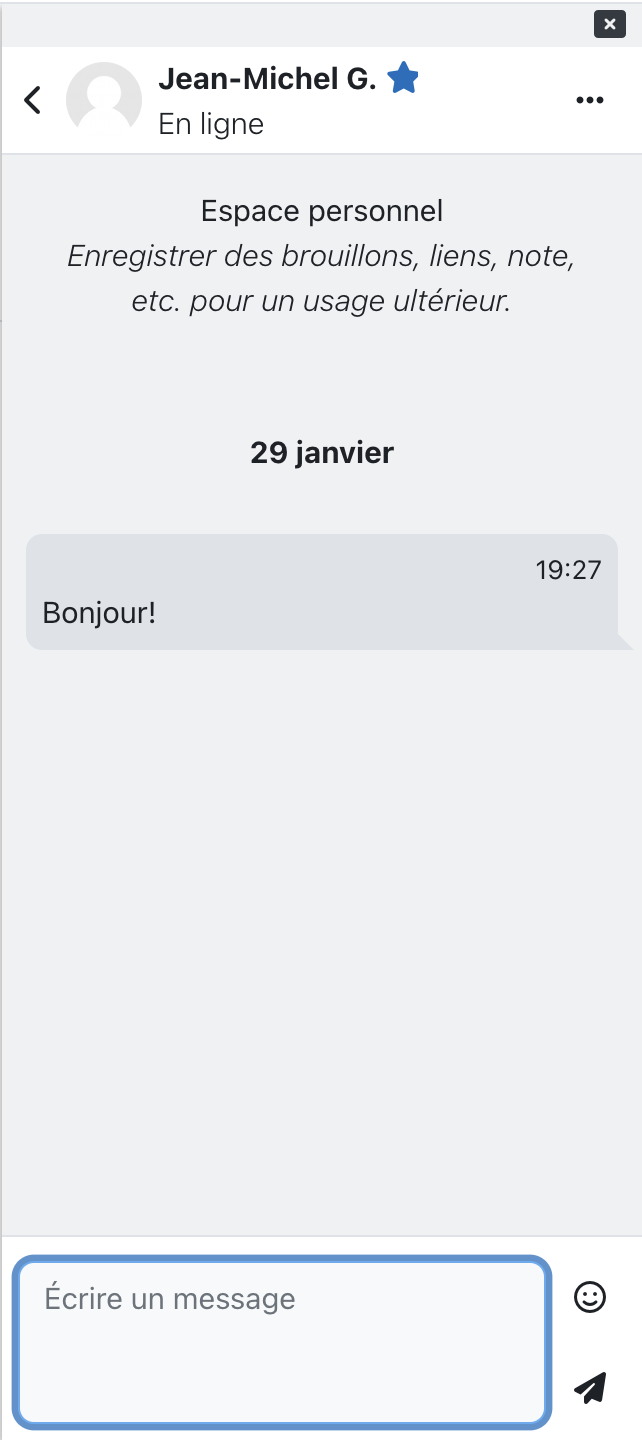Send the message with the paper plane
Viewport: 642px width, 1440px height.
(x=590, y=1386)
